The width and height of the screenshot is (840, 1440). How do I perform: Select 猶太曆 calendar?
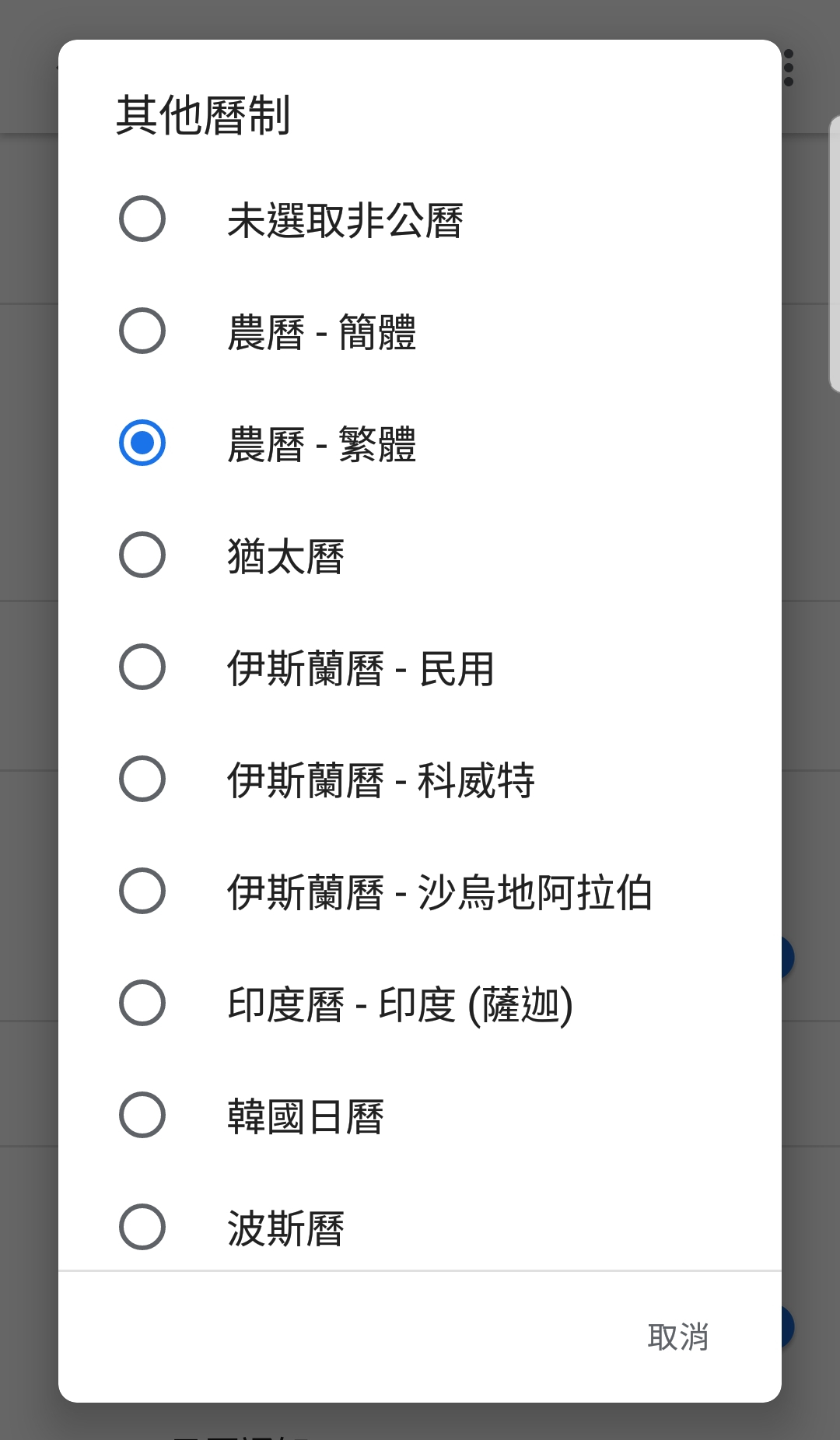420,555
